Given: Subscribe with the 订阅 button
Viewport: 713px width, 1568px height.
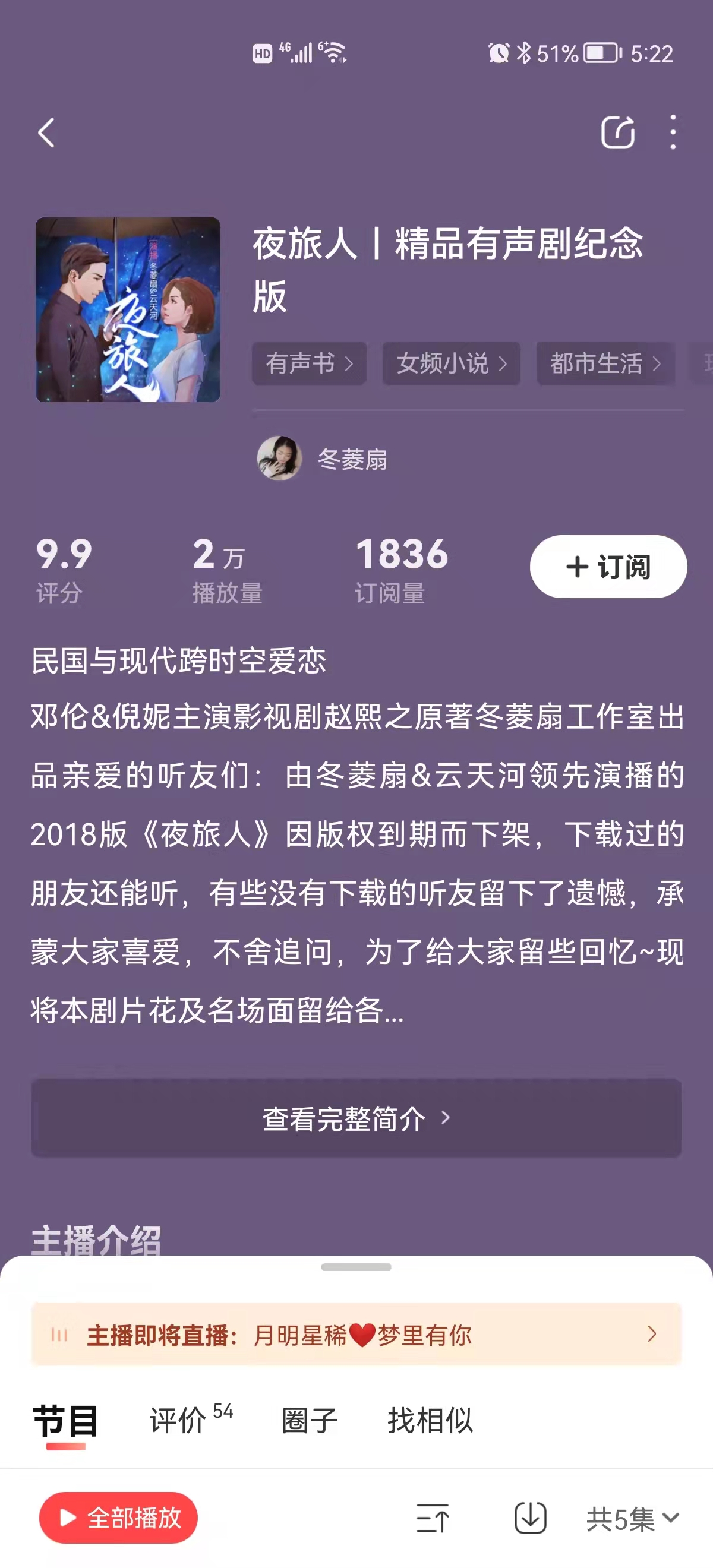Looking at the screenshot, I should (608, 567).
